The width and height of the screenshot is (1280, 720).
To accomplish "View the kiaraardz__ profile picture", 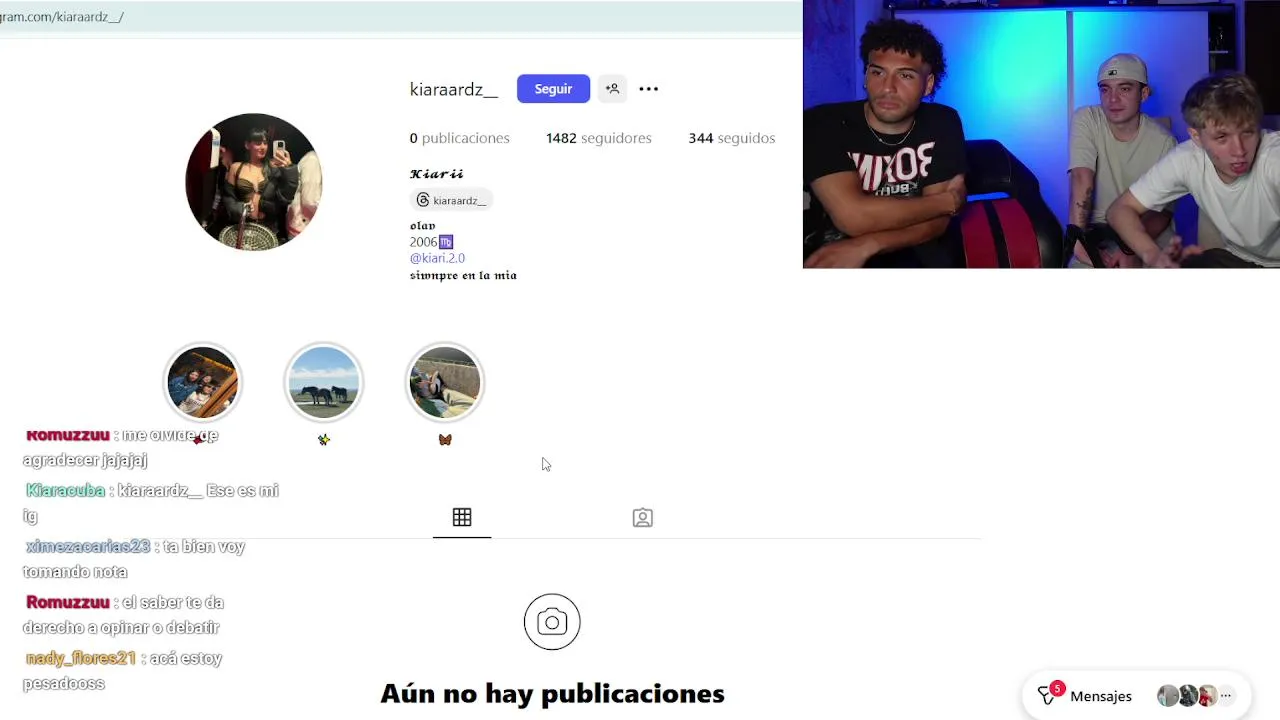I will tap(254, 181).
